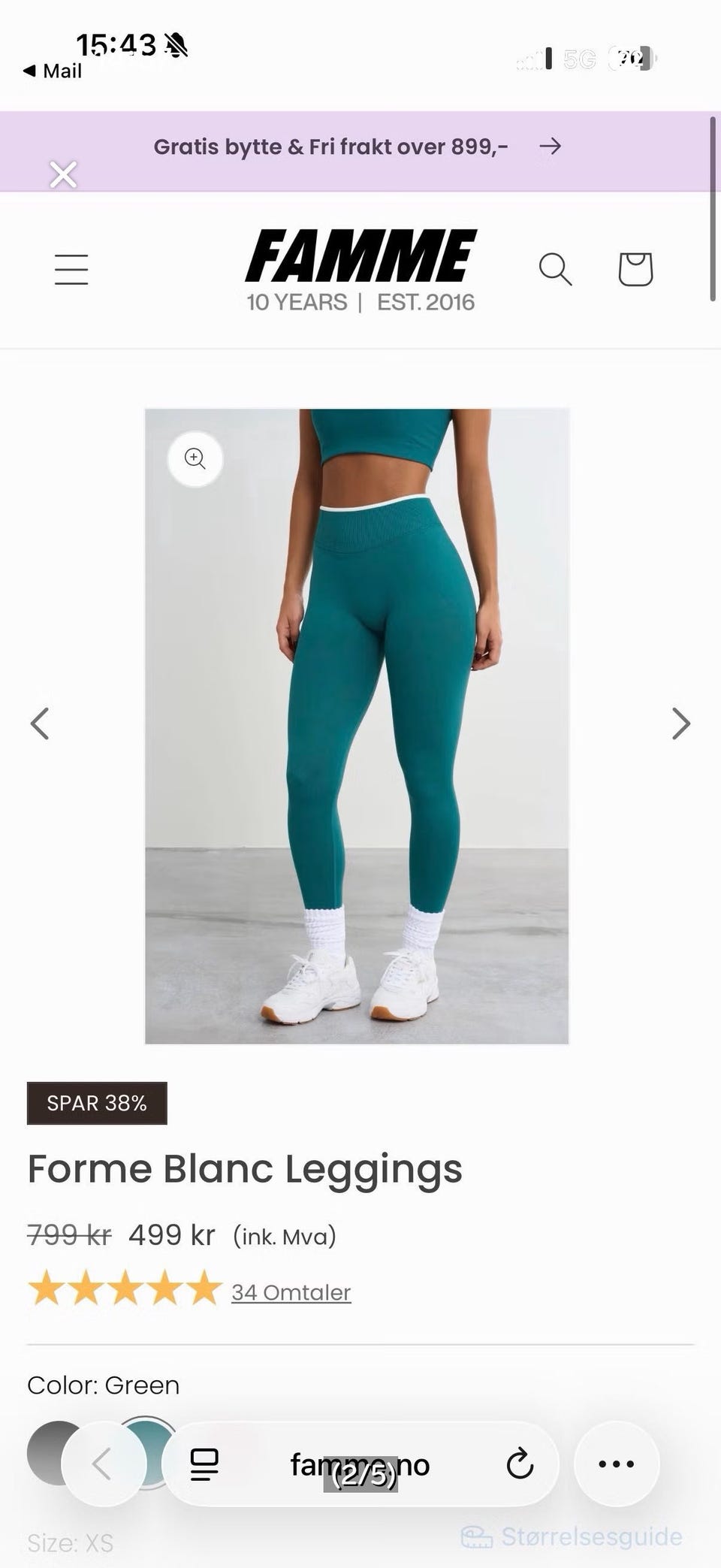Dismiss the free shipping banner

pos(63,175)
